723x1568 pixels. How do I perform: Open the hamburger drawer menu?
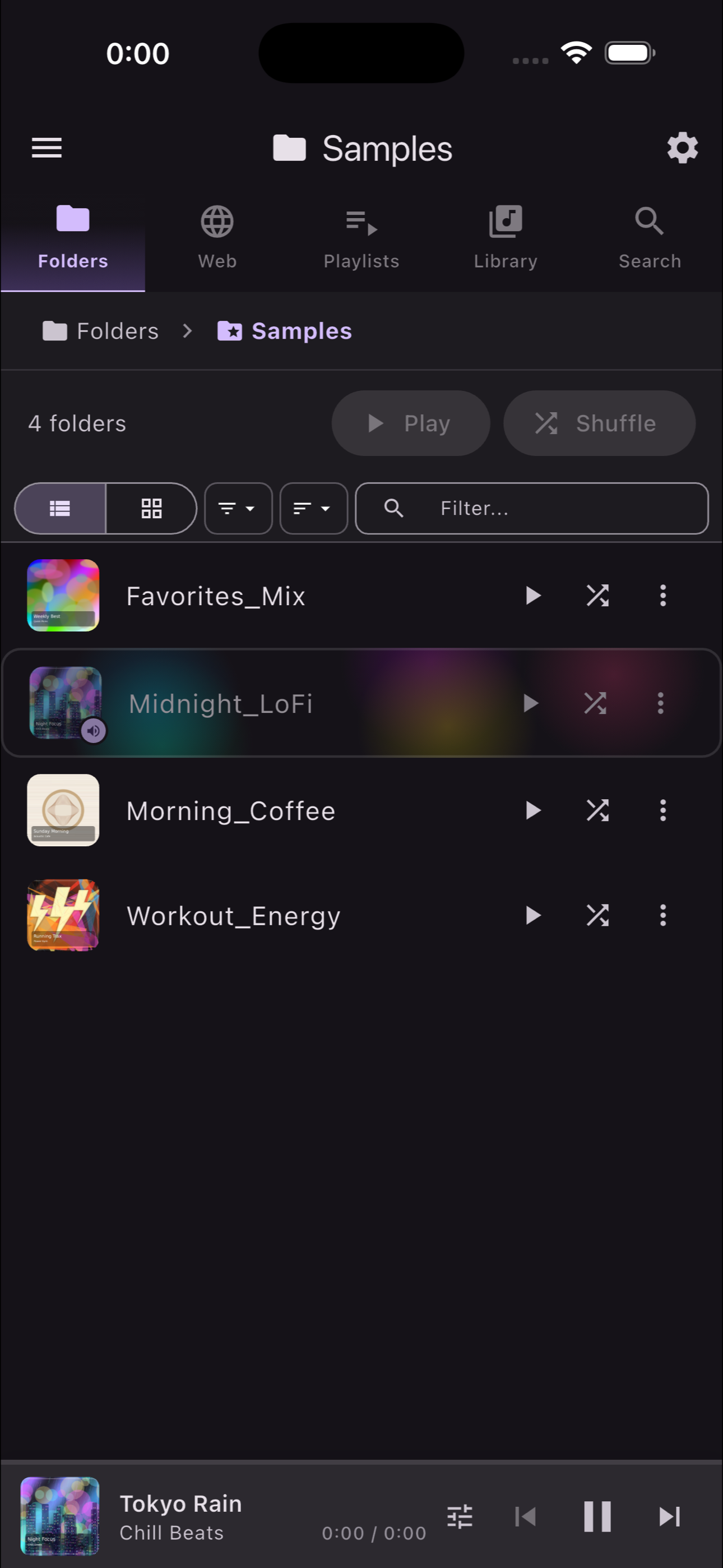point(47,148)
